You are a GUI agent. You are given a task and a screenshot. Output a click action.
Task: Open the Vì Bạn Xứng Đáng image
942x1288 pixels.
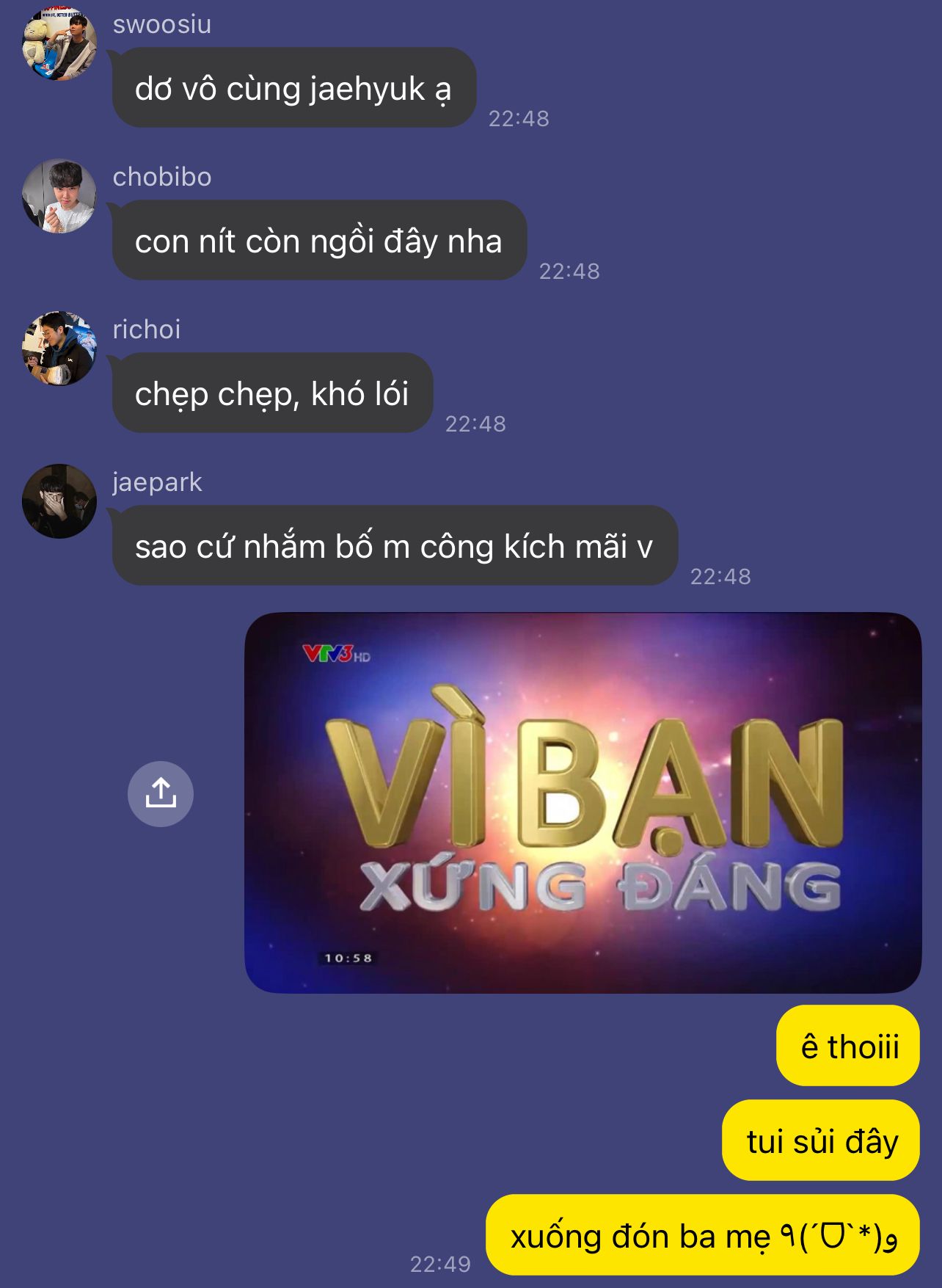click(583, 802)
